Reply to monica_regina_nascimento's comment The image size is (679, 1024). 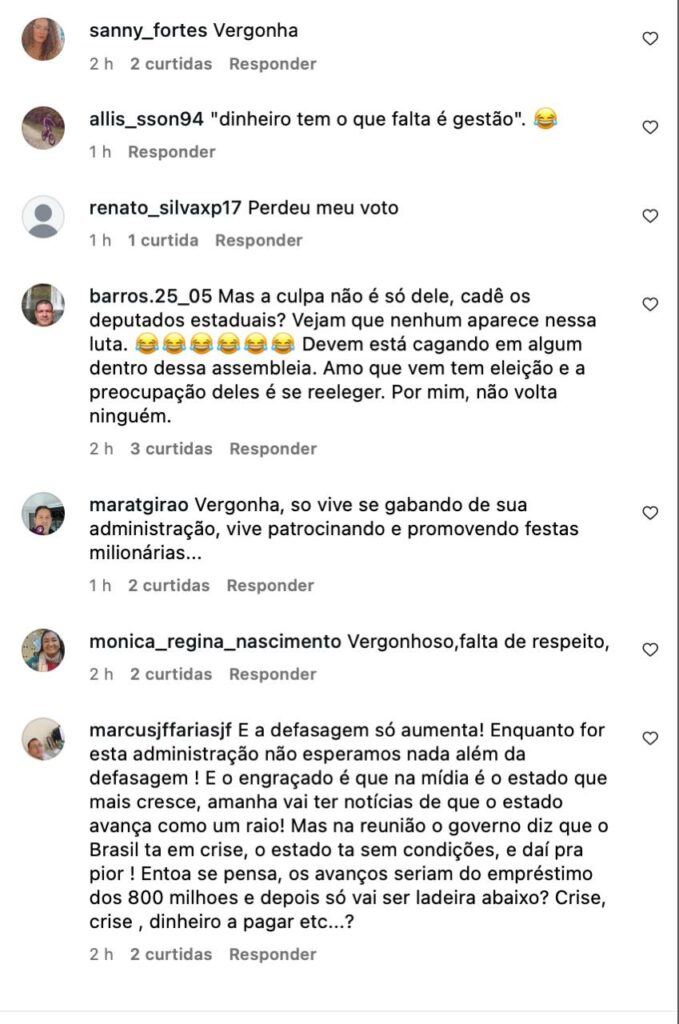point(272,674)
